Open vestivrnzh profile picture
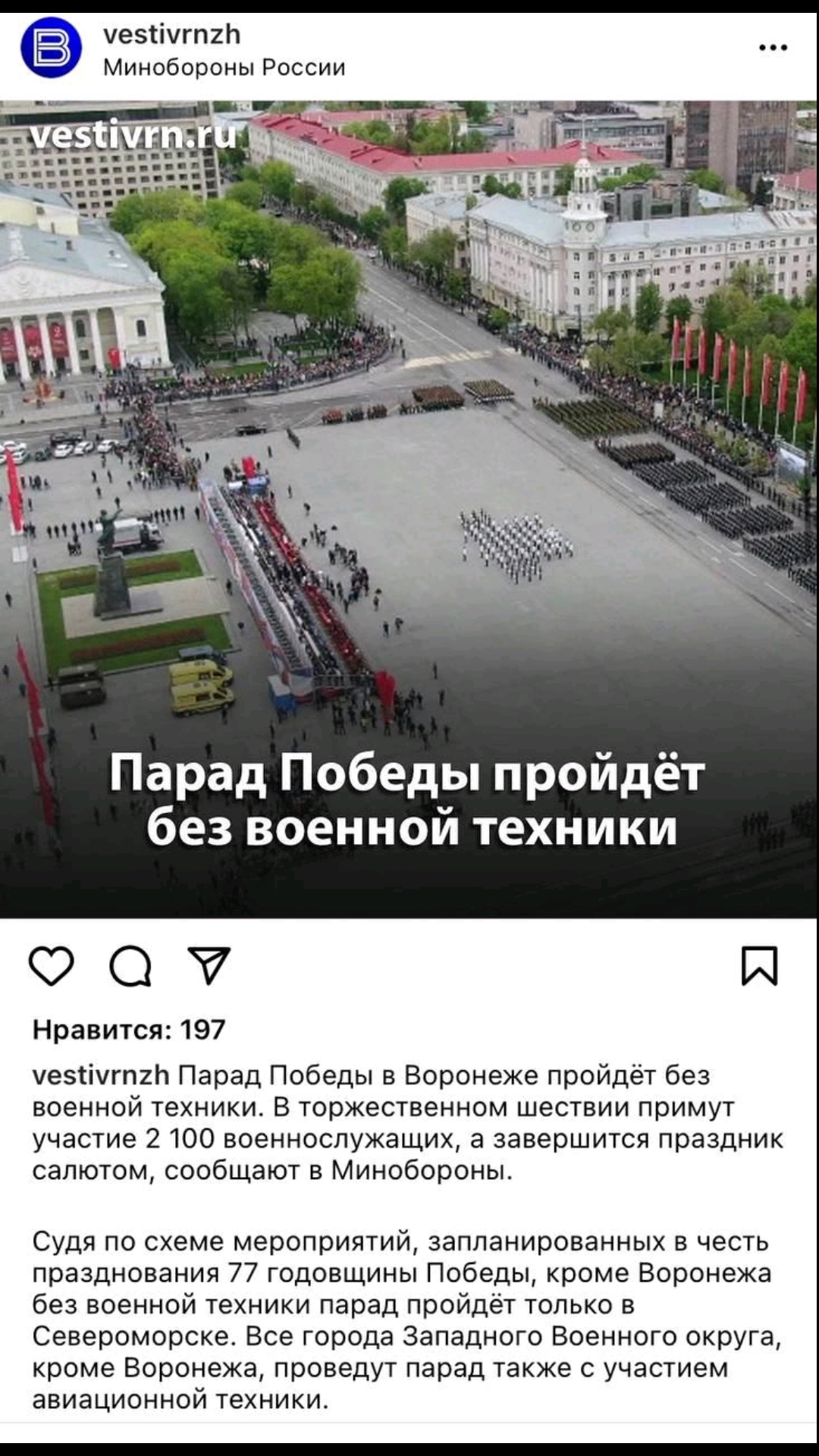819x1456 pixels. tap(51, 48)
